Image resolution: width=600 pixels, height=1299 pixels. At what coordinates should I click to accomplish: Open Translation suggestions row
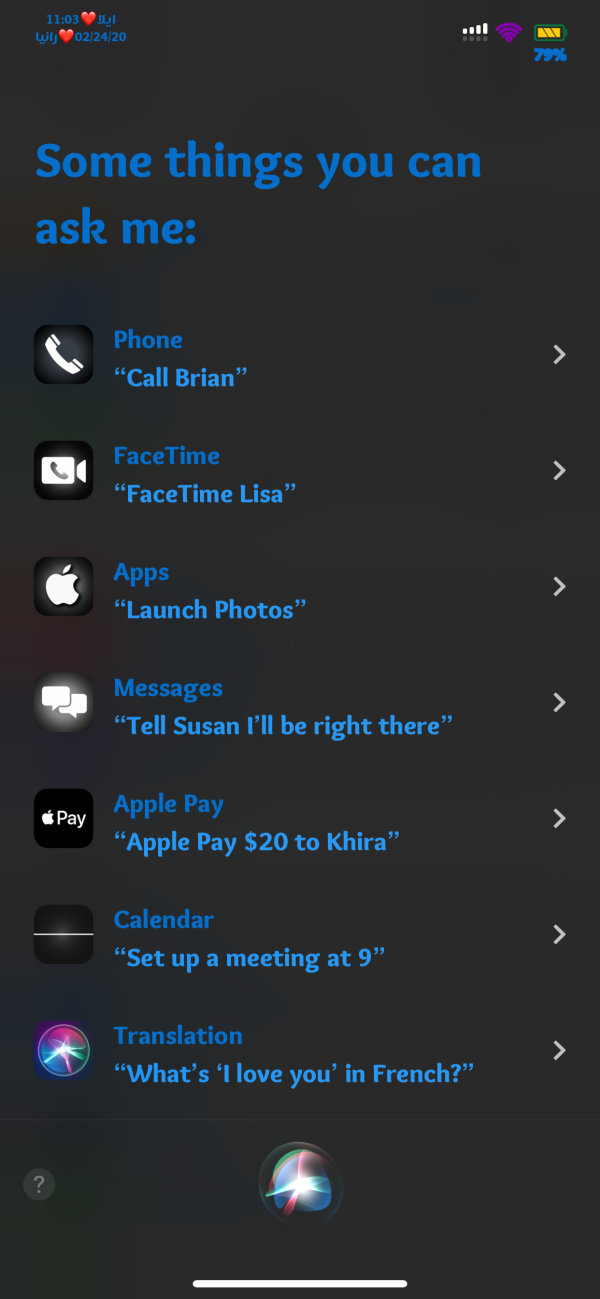pos(300,1051)
